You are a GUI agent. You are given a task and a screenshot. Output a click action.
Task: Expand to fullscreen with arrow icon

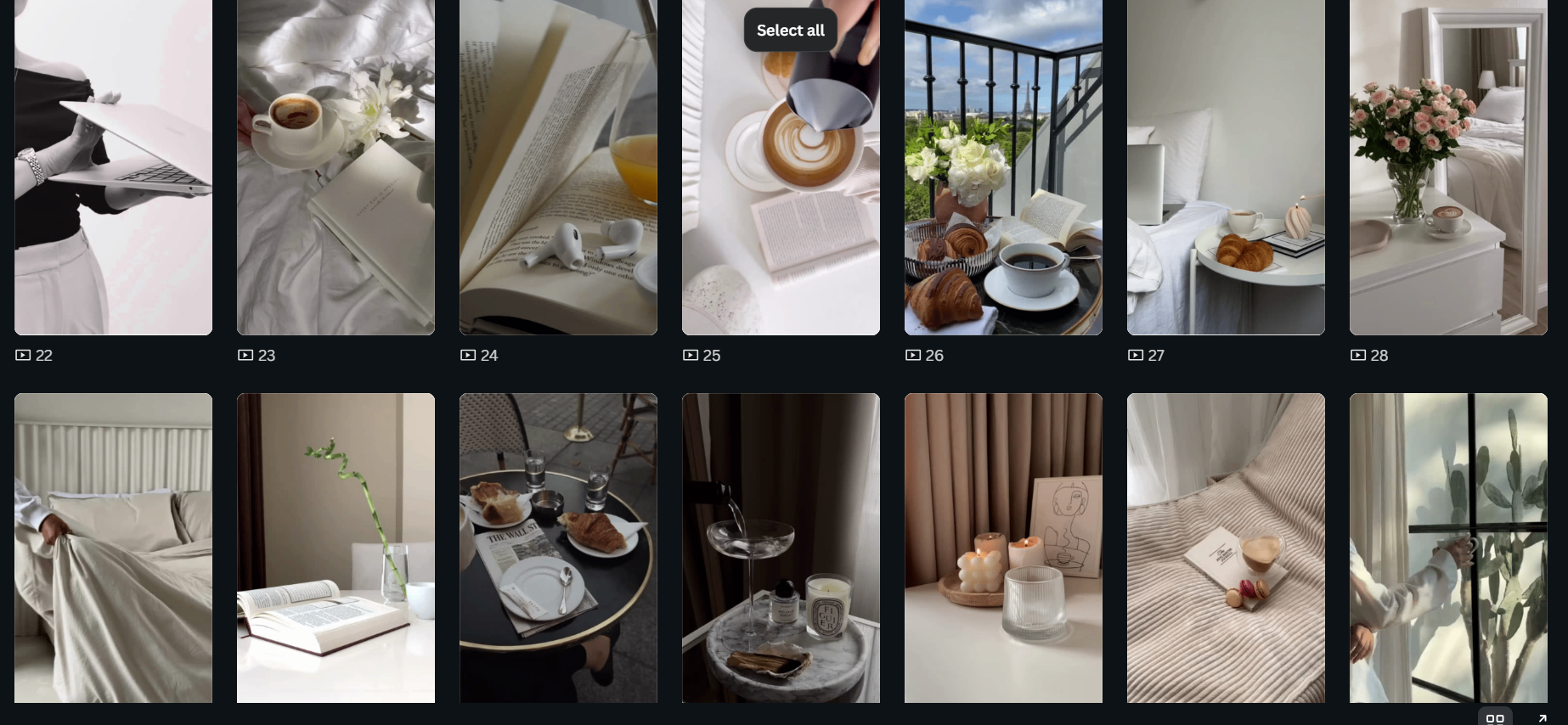pyautogui.click(x=1543, y=717)
